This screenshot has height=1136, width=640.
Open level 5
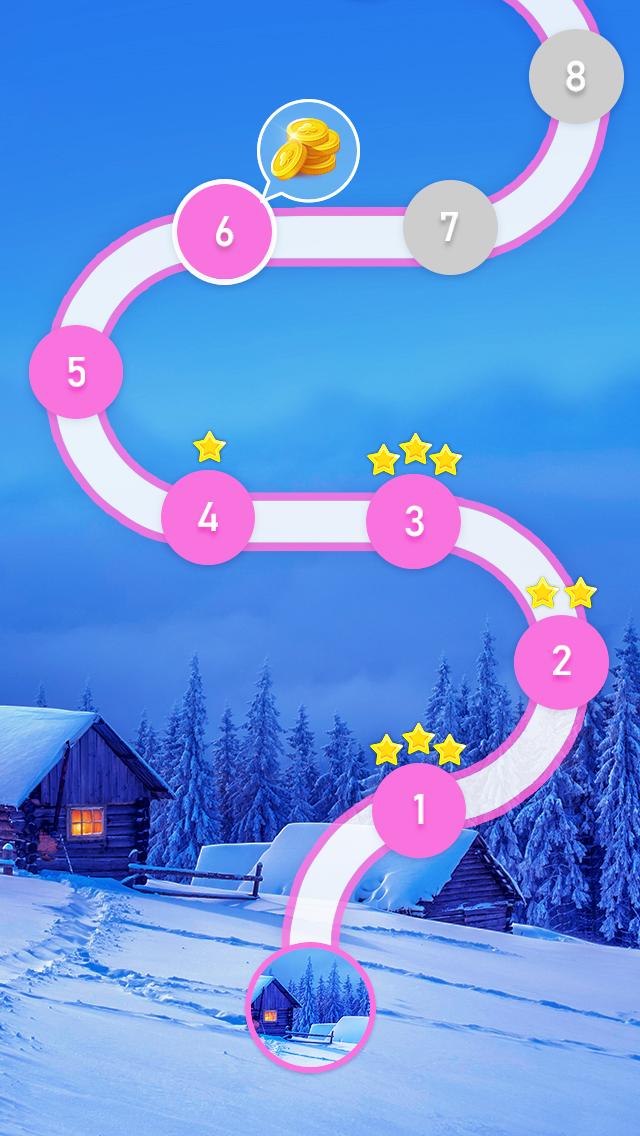pos(76,372)
